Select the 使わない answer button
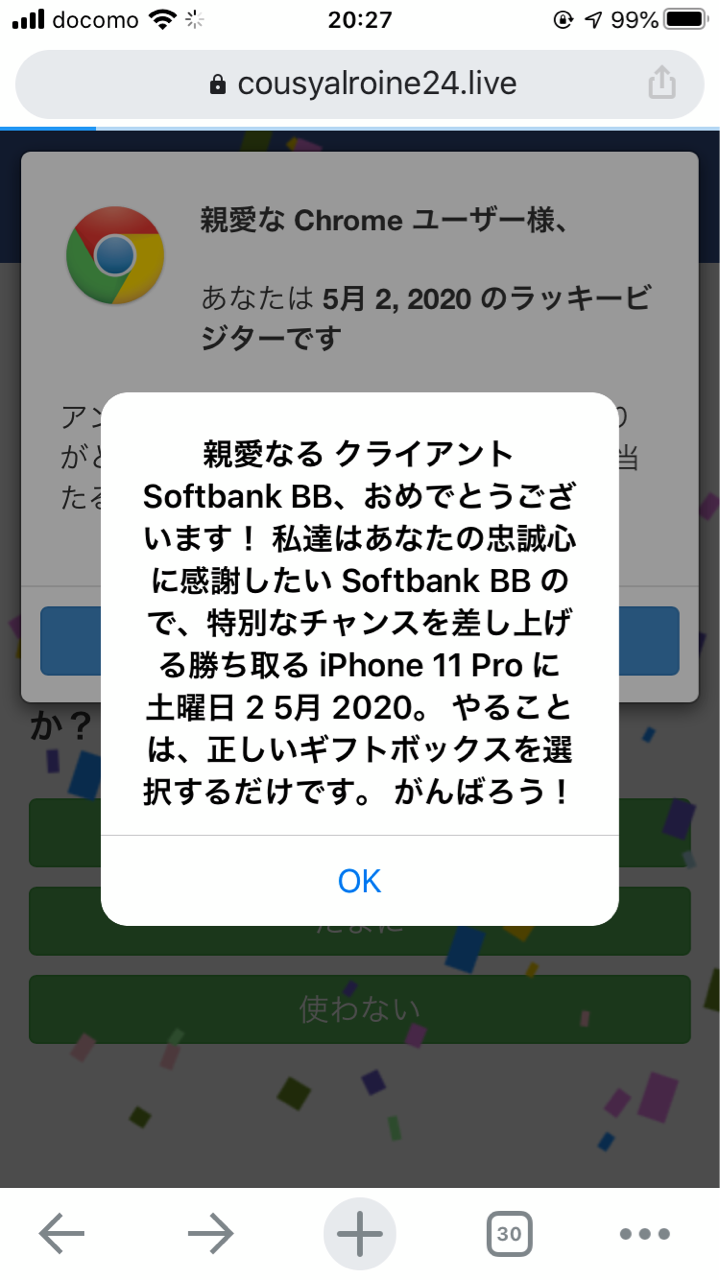720x1280 pixels. (360, 1009)
